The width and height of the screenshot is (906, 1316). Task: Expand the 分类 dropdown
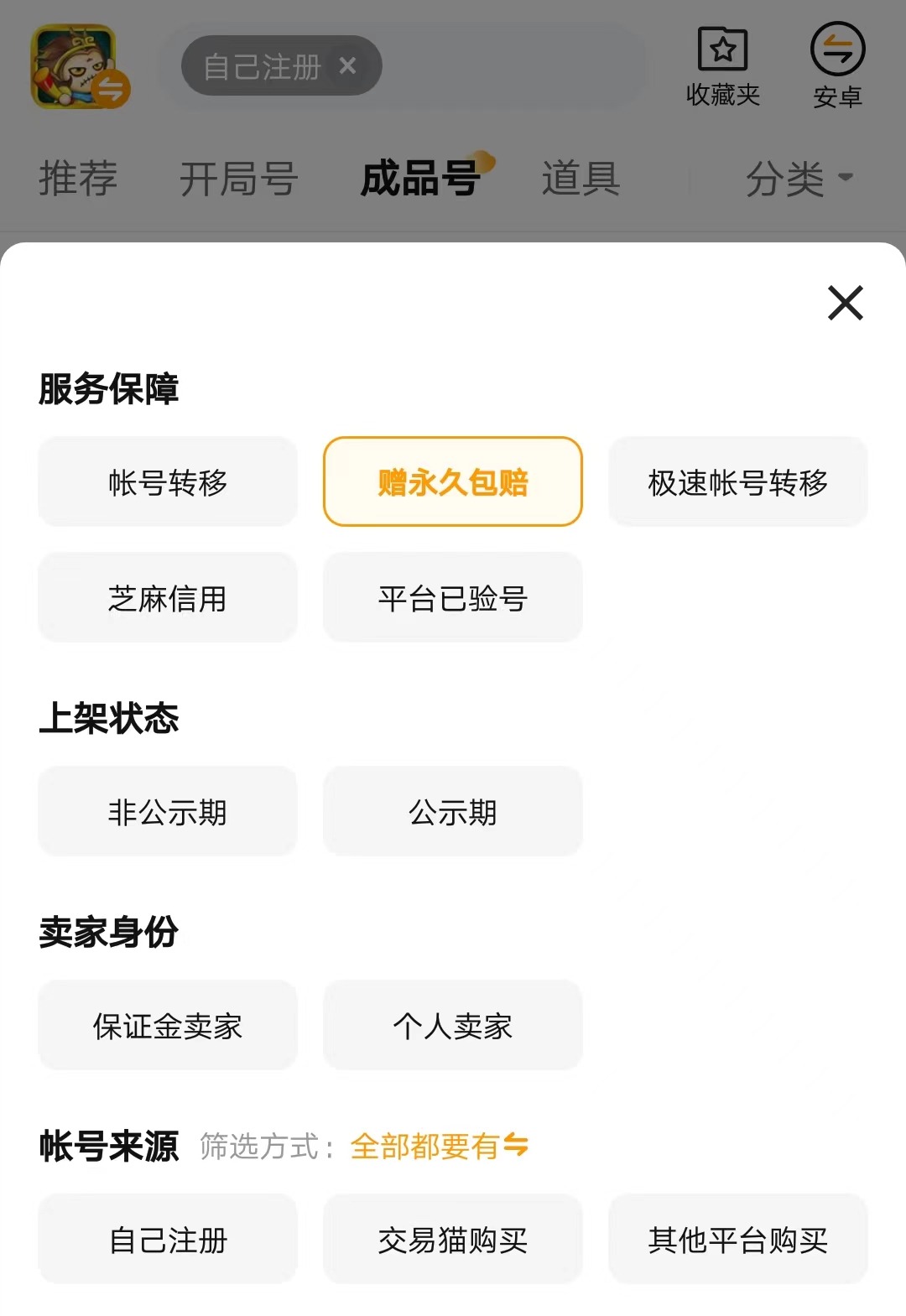(x=799, y=179)
